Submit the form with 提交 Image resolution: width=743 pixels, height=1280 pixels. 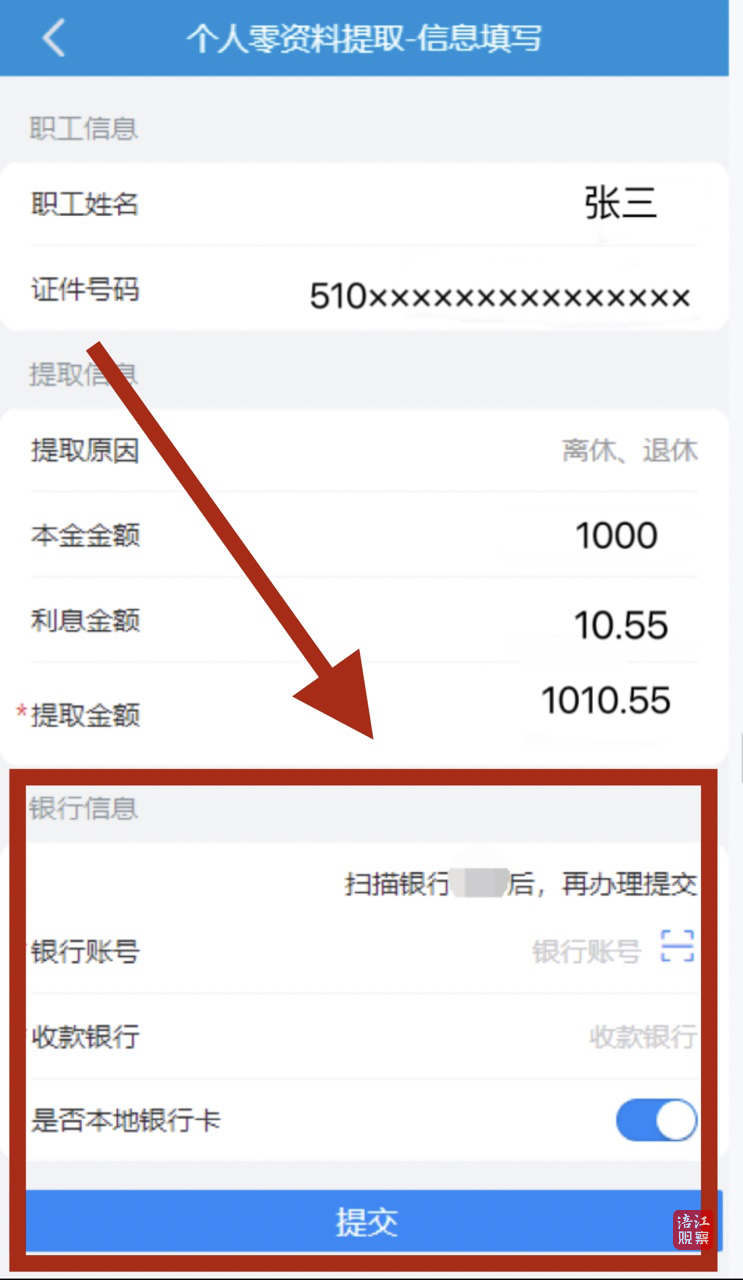tap(366, 1221)
